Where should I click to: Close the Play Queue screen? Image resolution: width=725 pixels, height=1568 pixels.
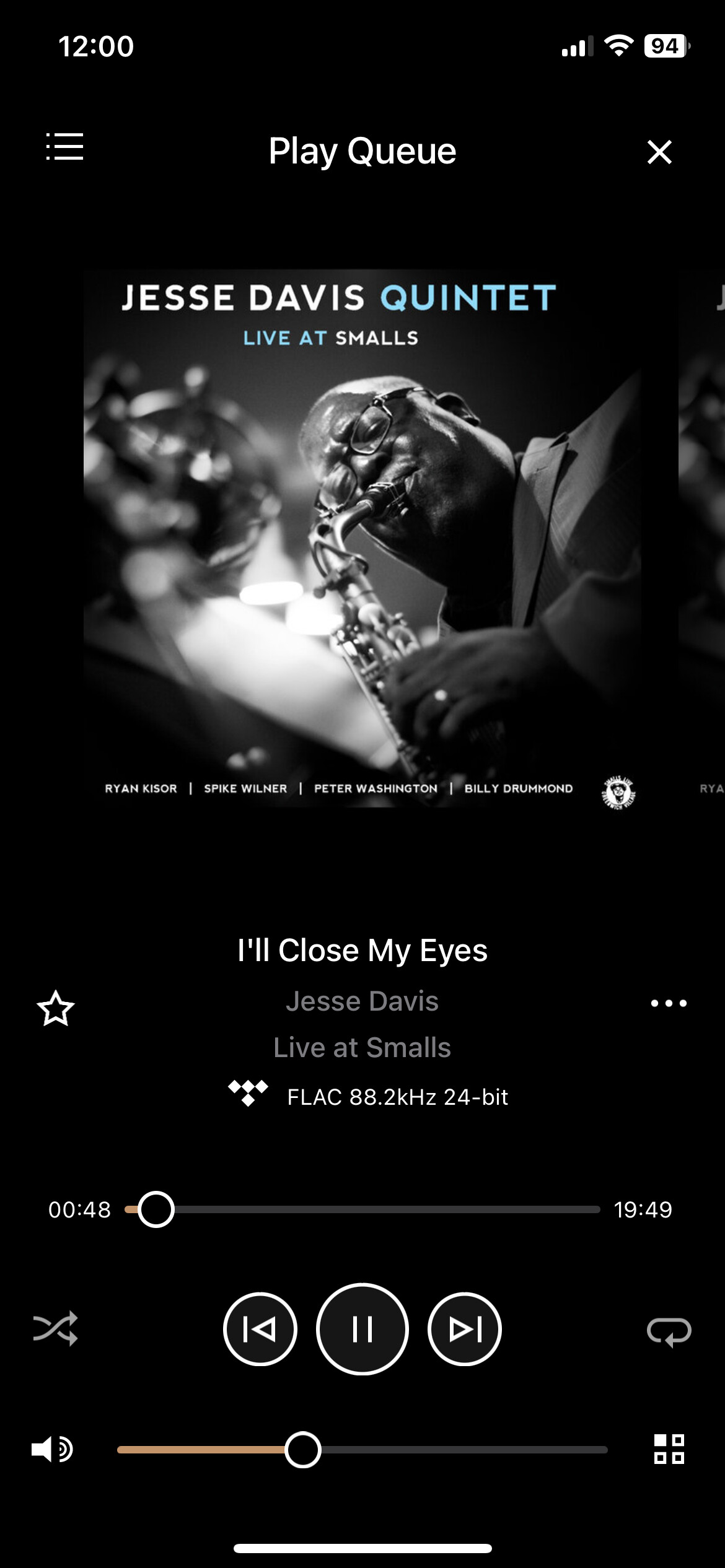[x=659, y=152]
